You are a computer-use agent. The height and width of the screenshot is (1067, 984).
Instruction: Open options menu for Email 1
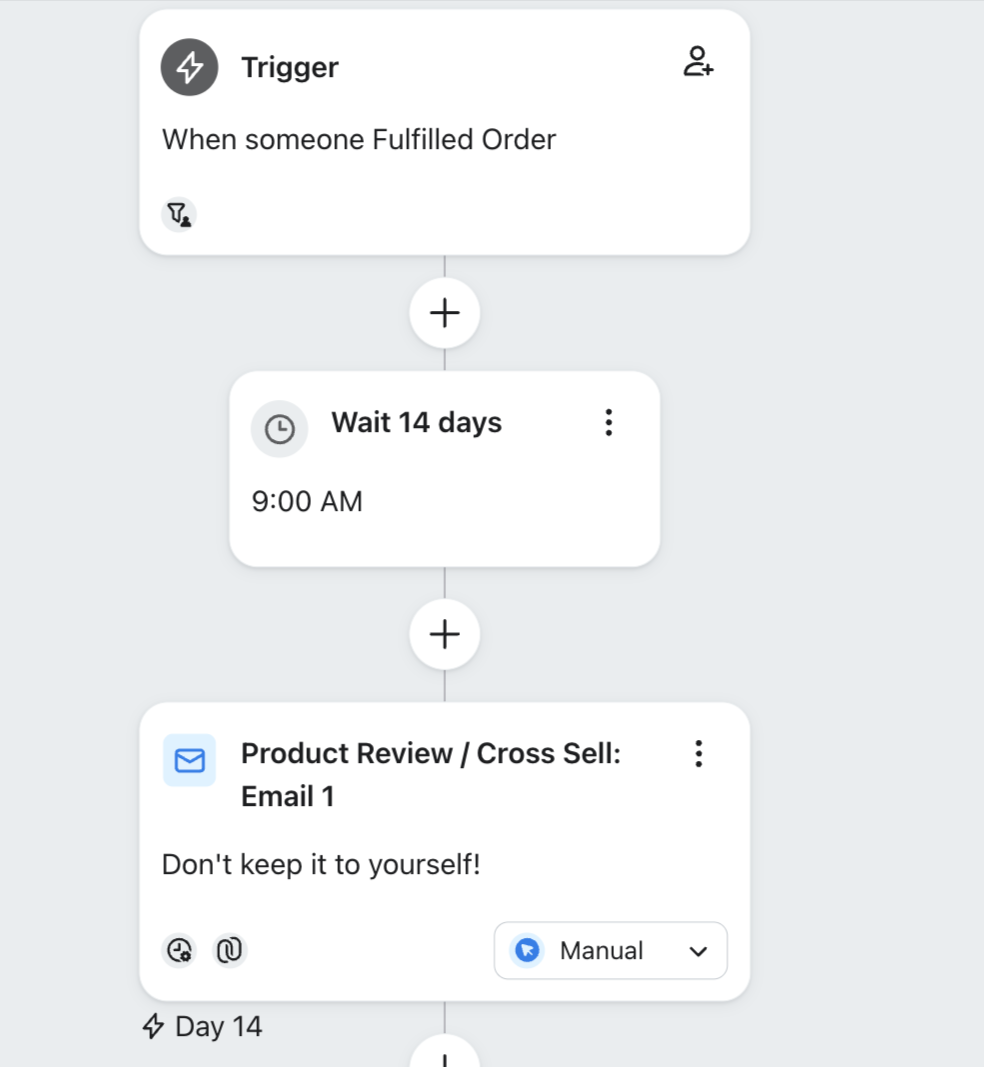coord(698,754)
